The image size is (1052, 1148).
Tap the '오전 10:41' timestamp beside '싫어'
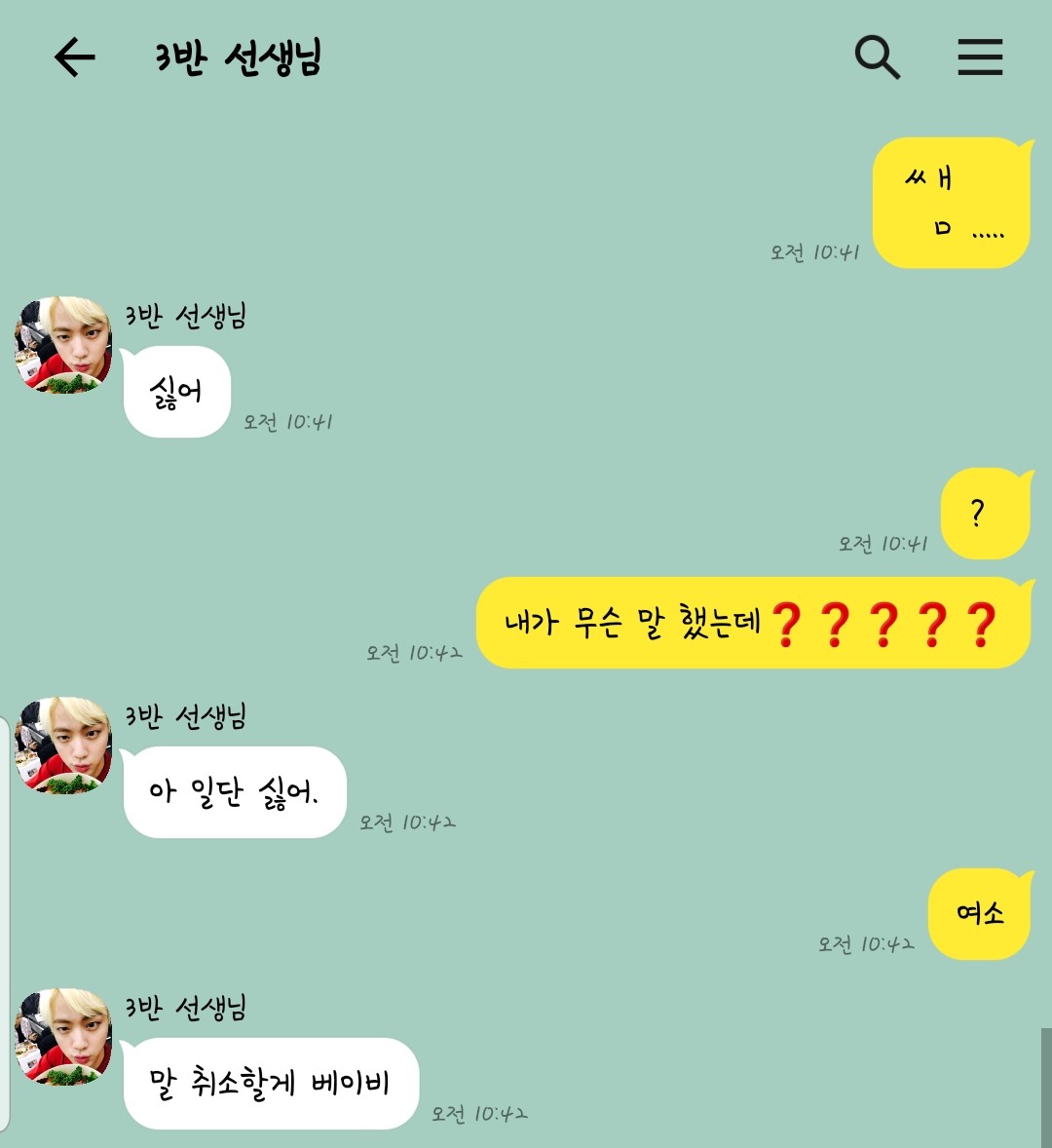[287, 423]
